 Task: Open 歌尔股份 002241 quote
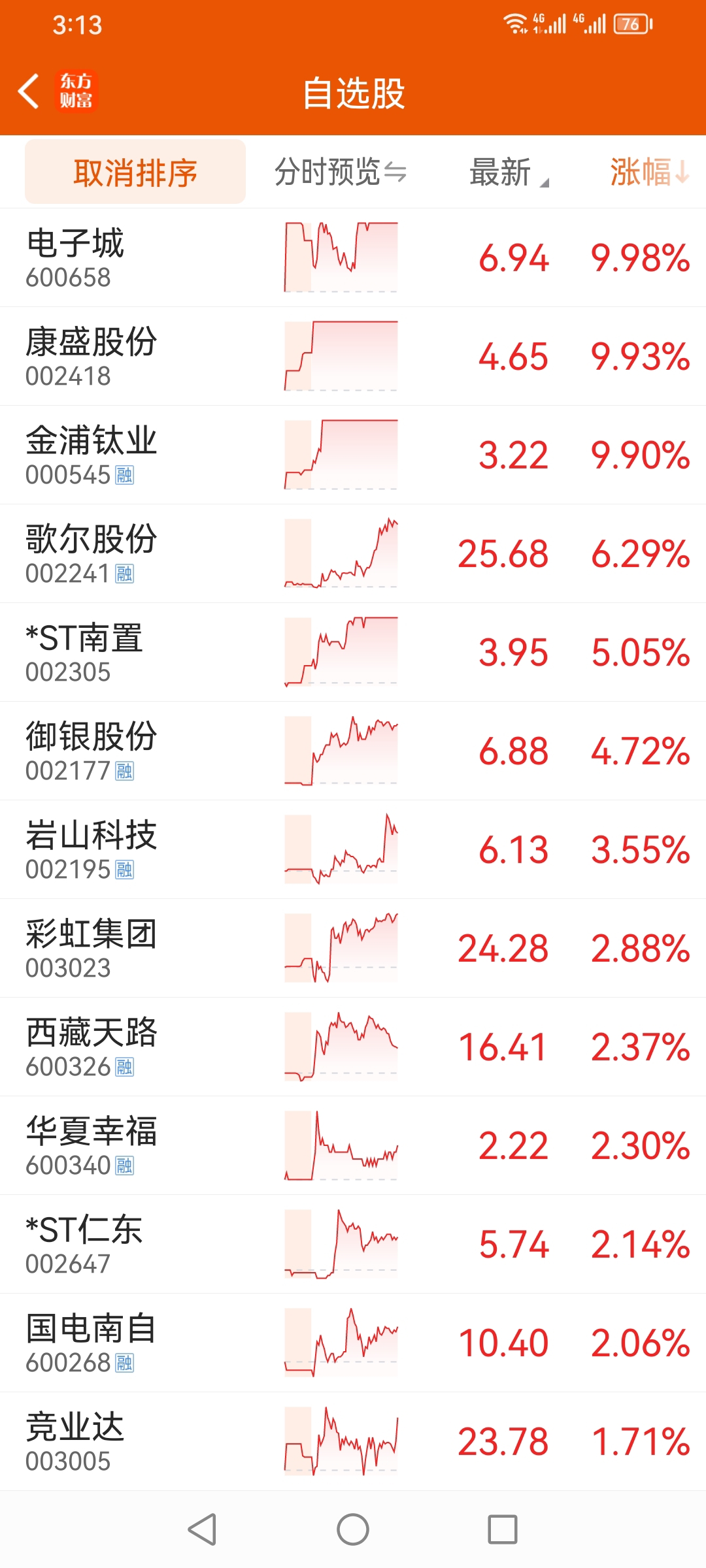click(353, 554)
